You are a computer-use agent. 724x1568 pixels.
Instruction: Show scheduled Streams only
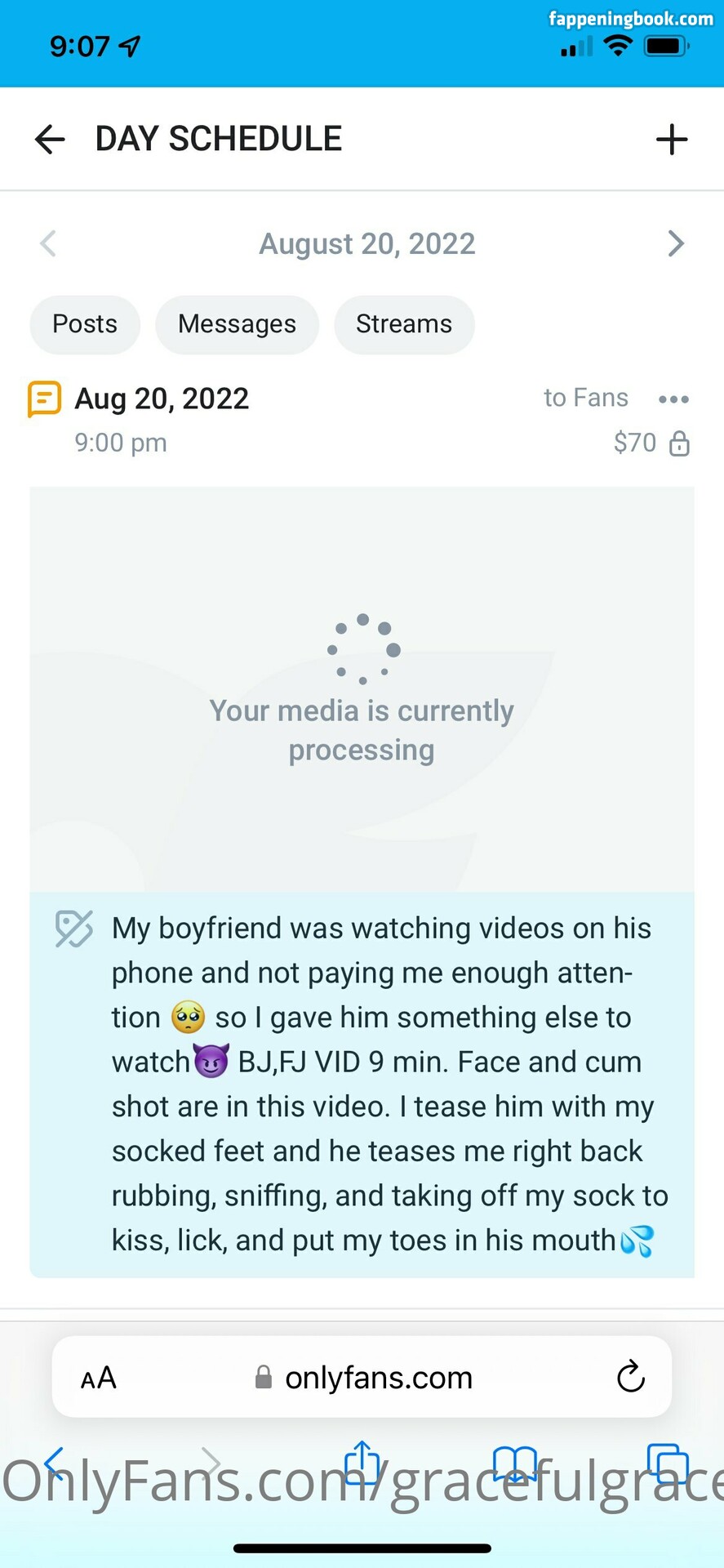(404, 324)
